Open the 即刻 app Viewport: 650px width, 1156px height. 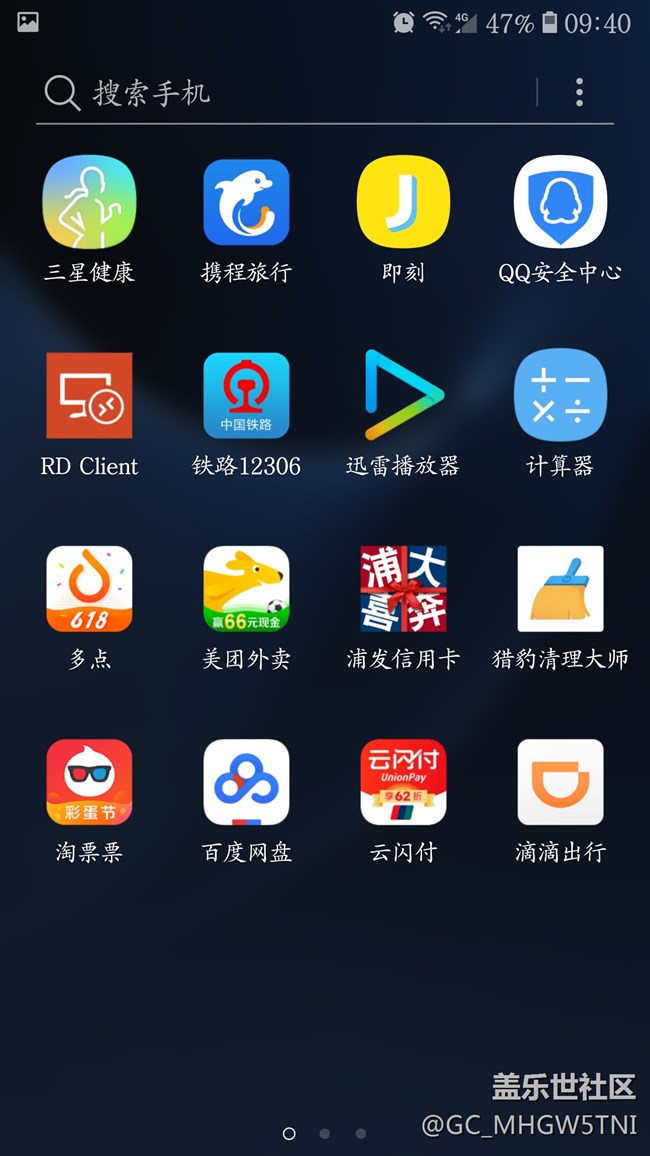(403, 203)
